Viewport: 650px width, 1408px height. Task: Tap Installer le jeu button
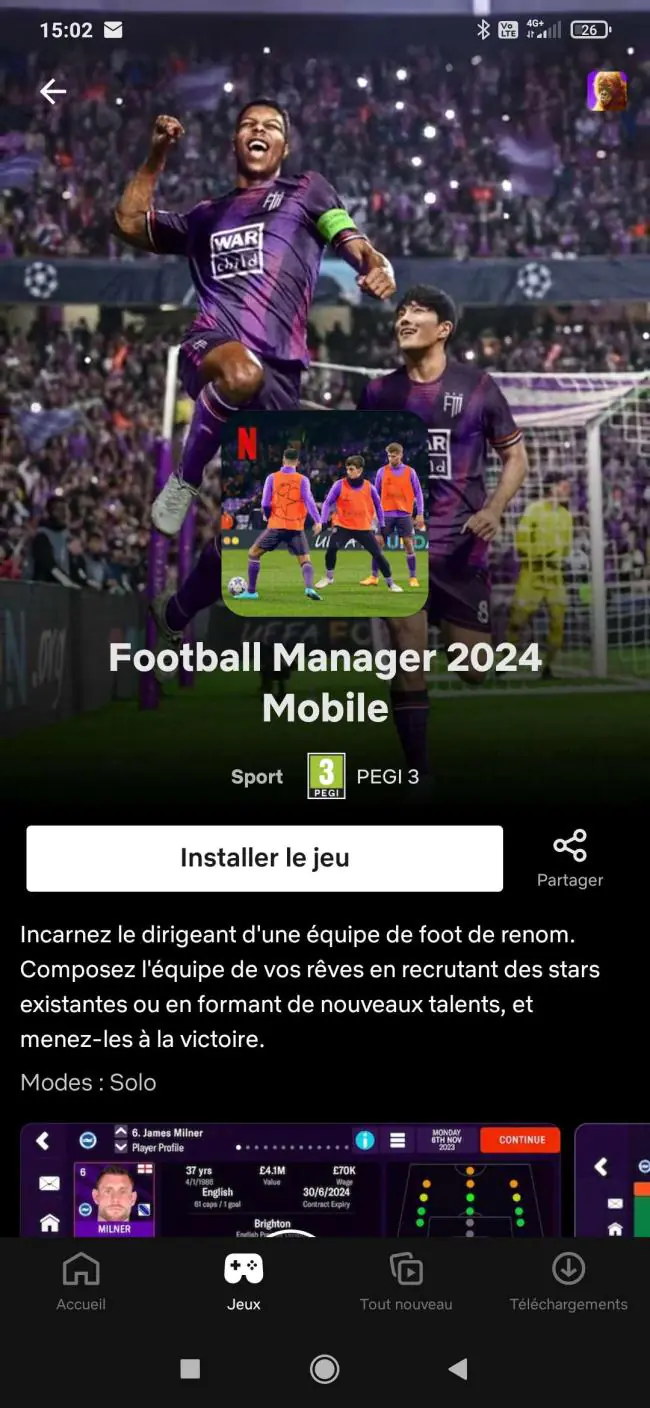point(264,858)
